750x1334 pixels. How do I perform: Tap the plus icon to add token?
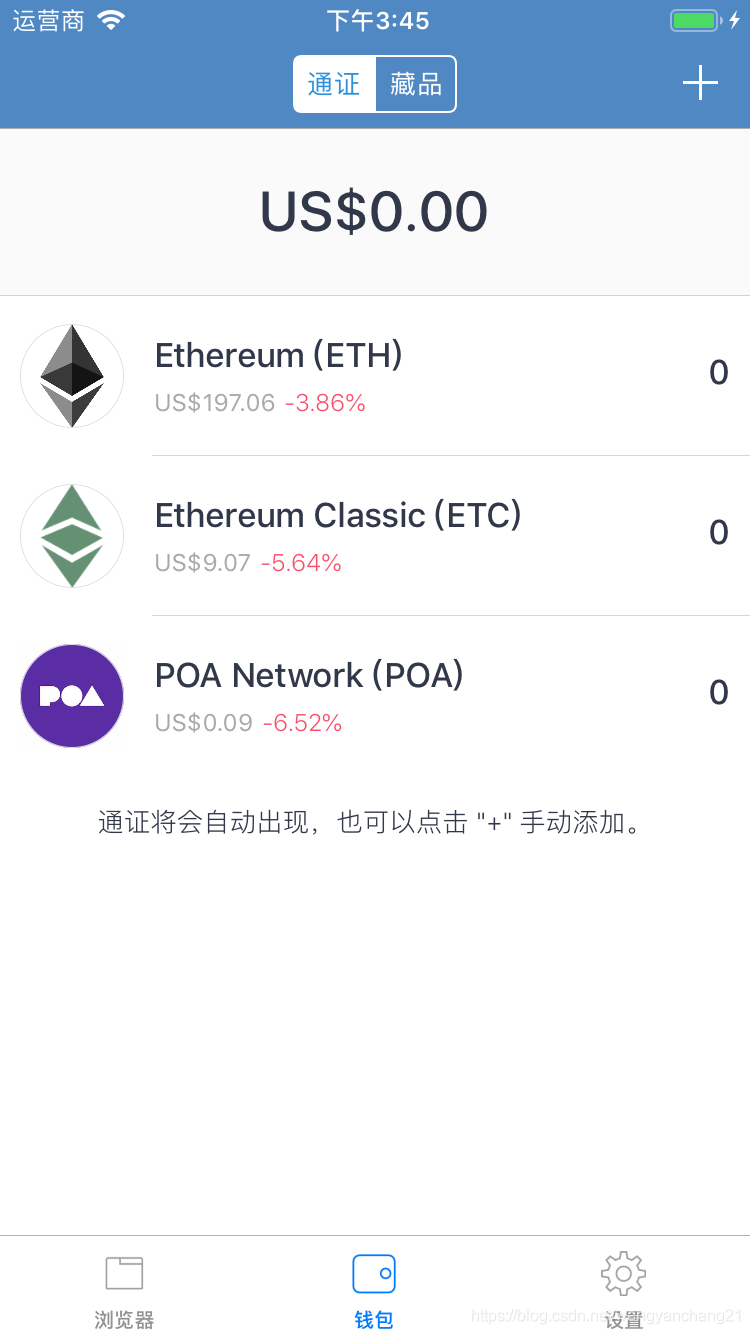pos(700,83)
